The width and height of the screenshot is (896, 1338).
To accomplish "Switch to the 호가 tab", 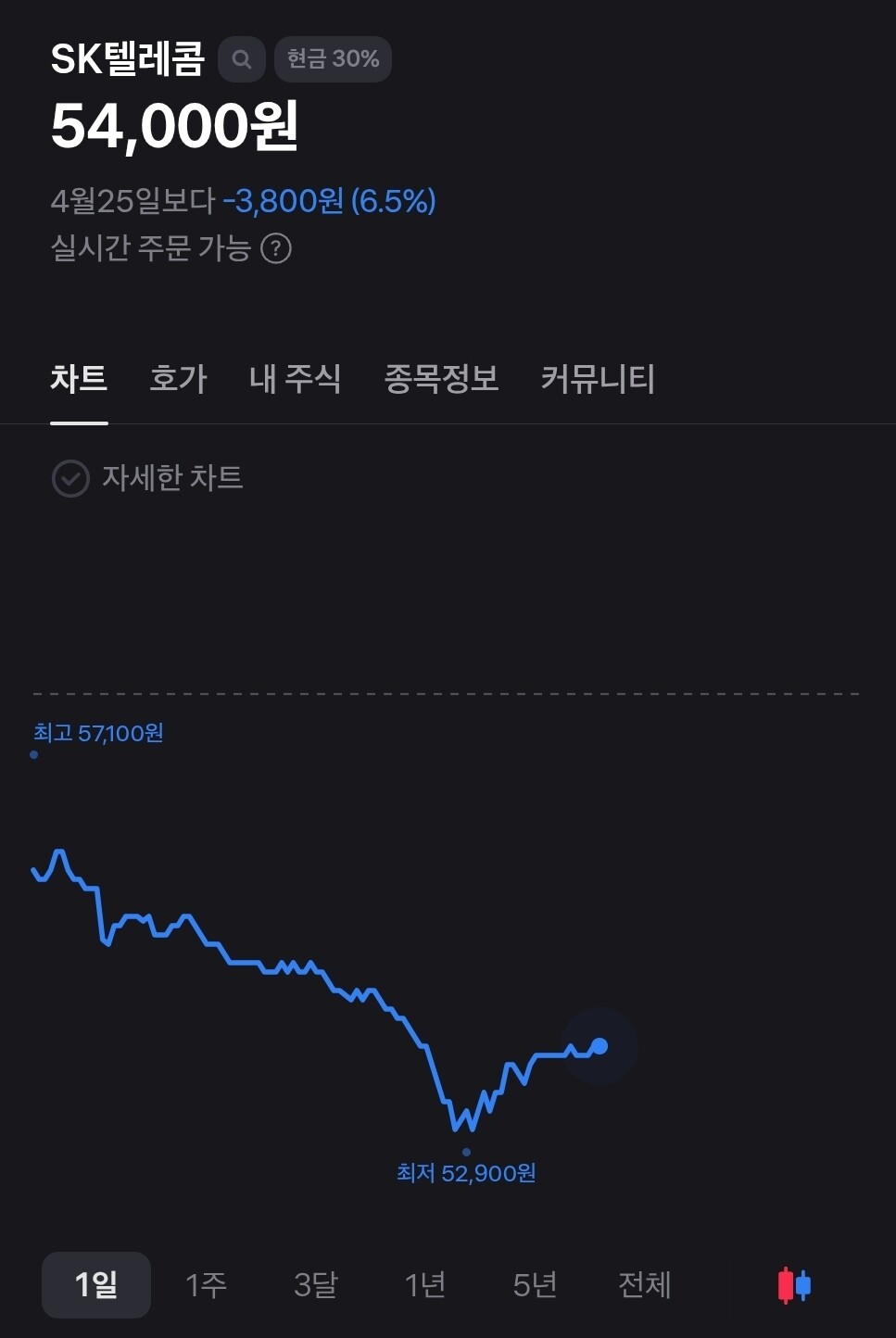I will (178, 378).
